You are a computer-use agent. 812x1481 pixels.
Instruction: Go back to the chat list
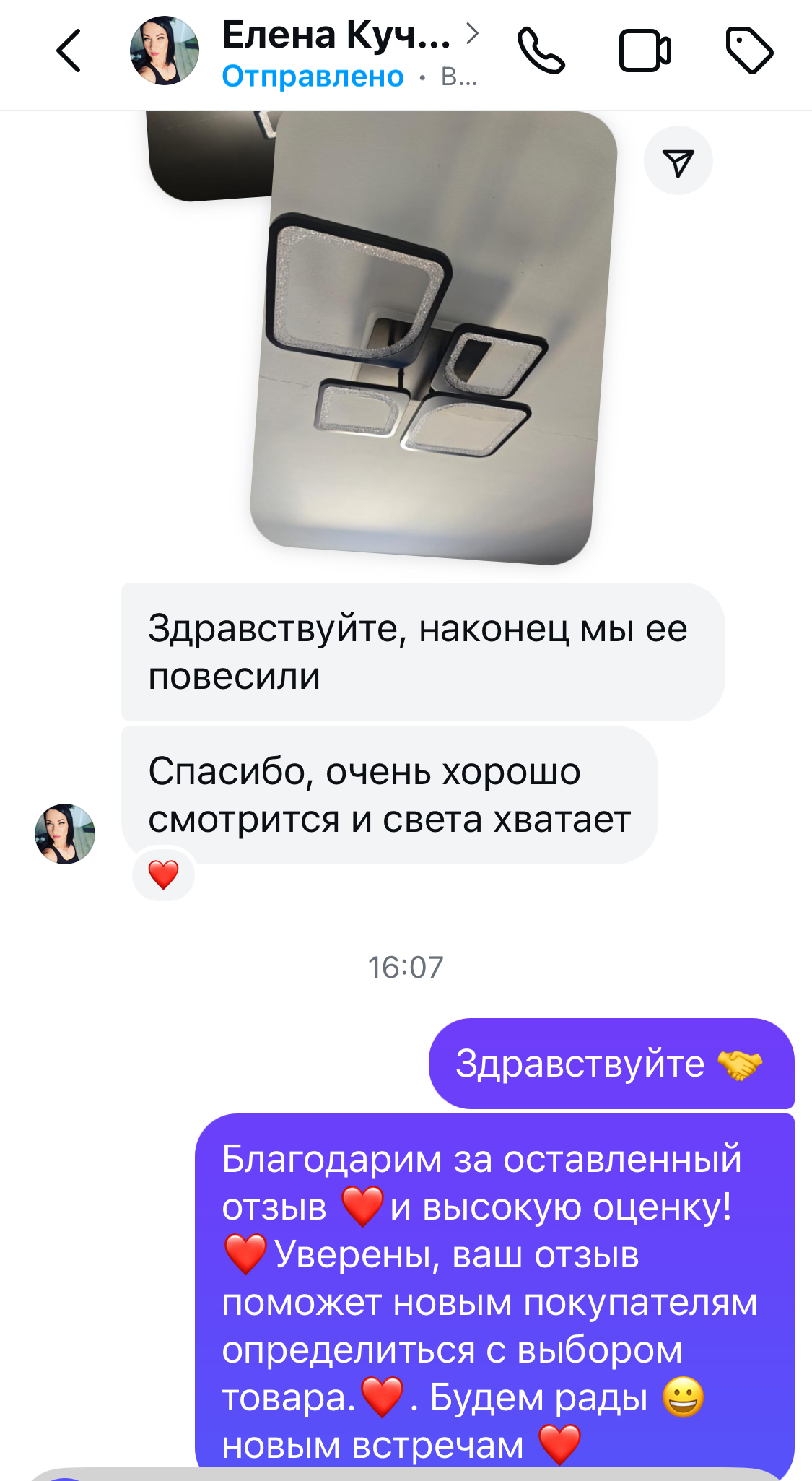pyautogui.click(x=69, y=51)
